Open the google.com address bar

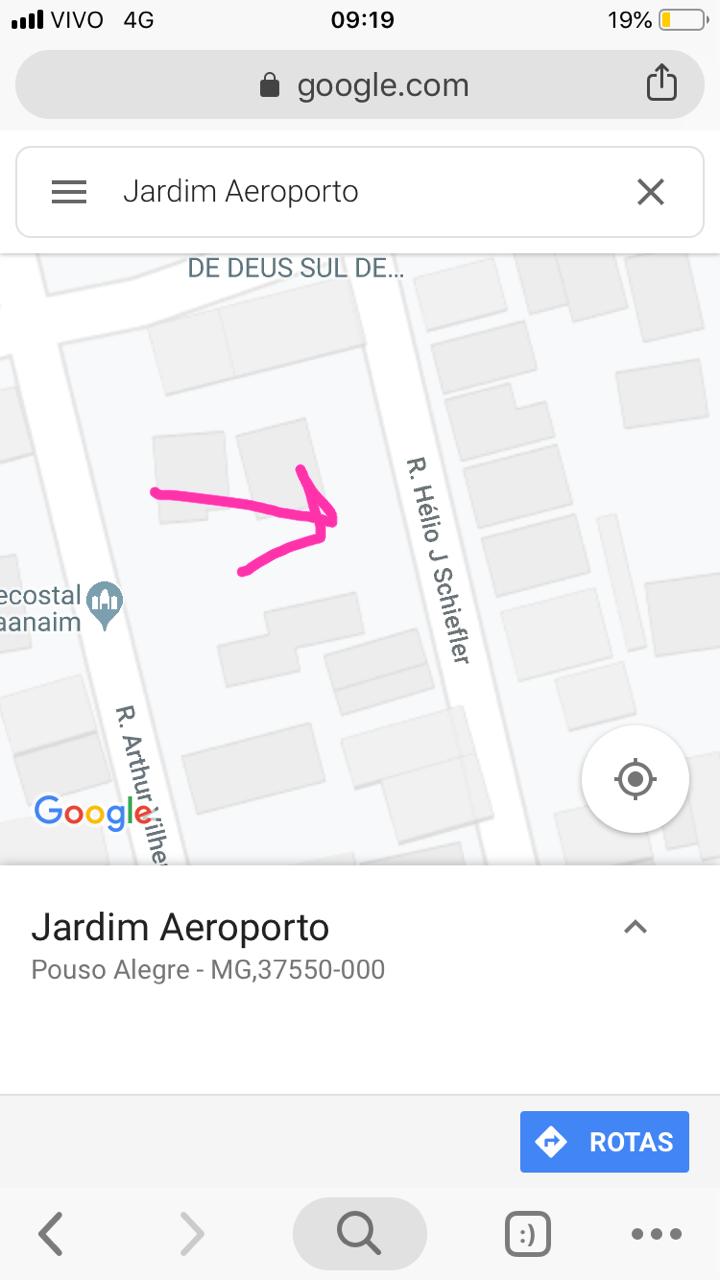click(x=360, y=85)
